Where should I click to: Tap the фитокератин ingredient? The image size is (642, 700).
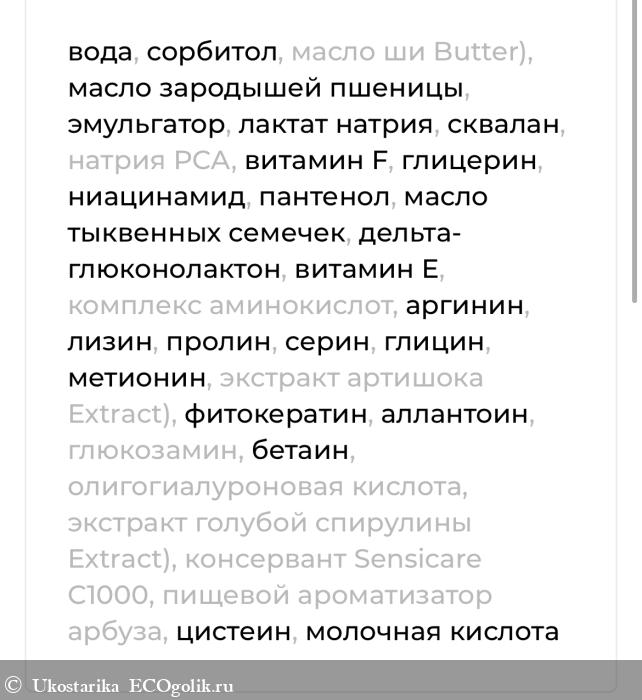click(x=276, y=414)
